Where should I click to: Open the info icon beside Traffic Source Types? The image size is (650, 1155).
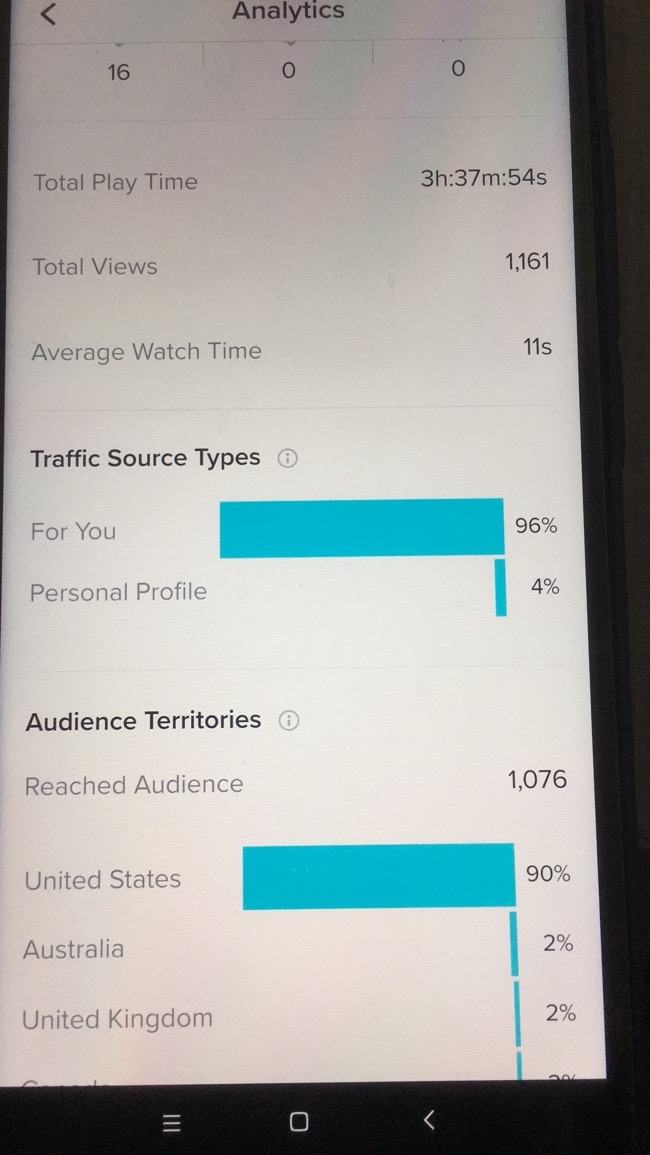pyautogui.click(x=288, y=459)
